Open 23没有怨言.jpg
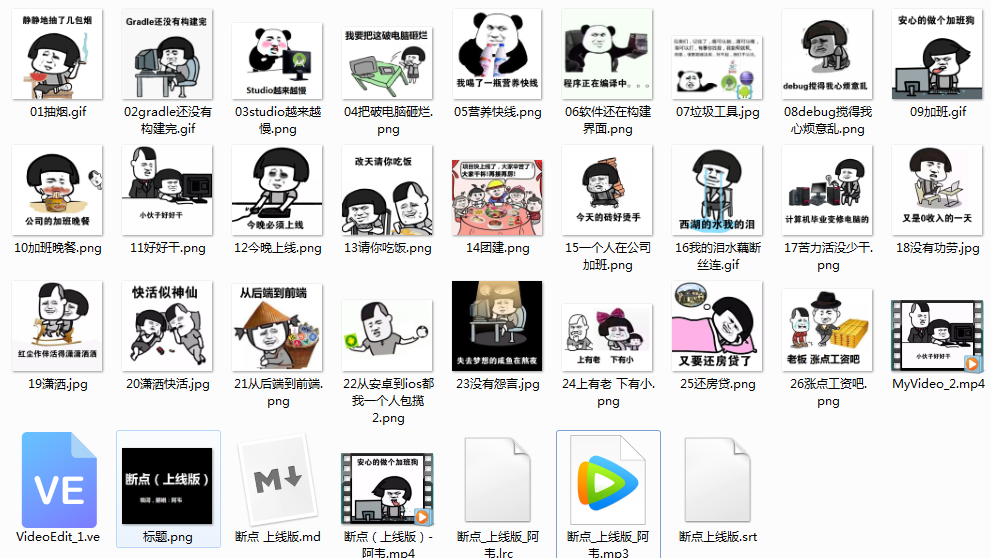The image size is (991, 558). [x=497, y=326]
